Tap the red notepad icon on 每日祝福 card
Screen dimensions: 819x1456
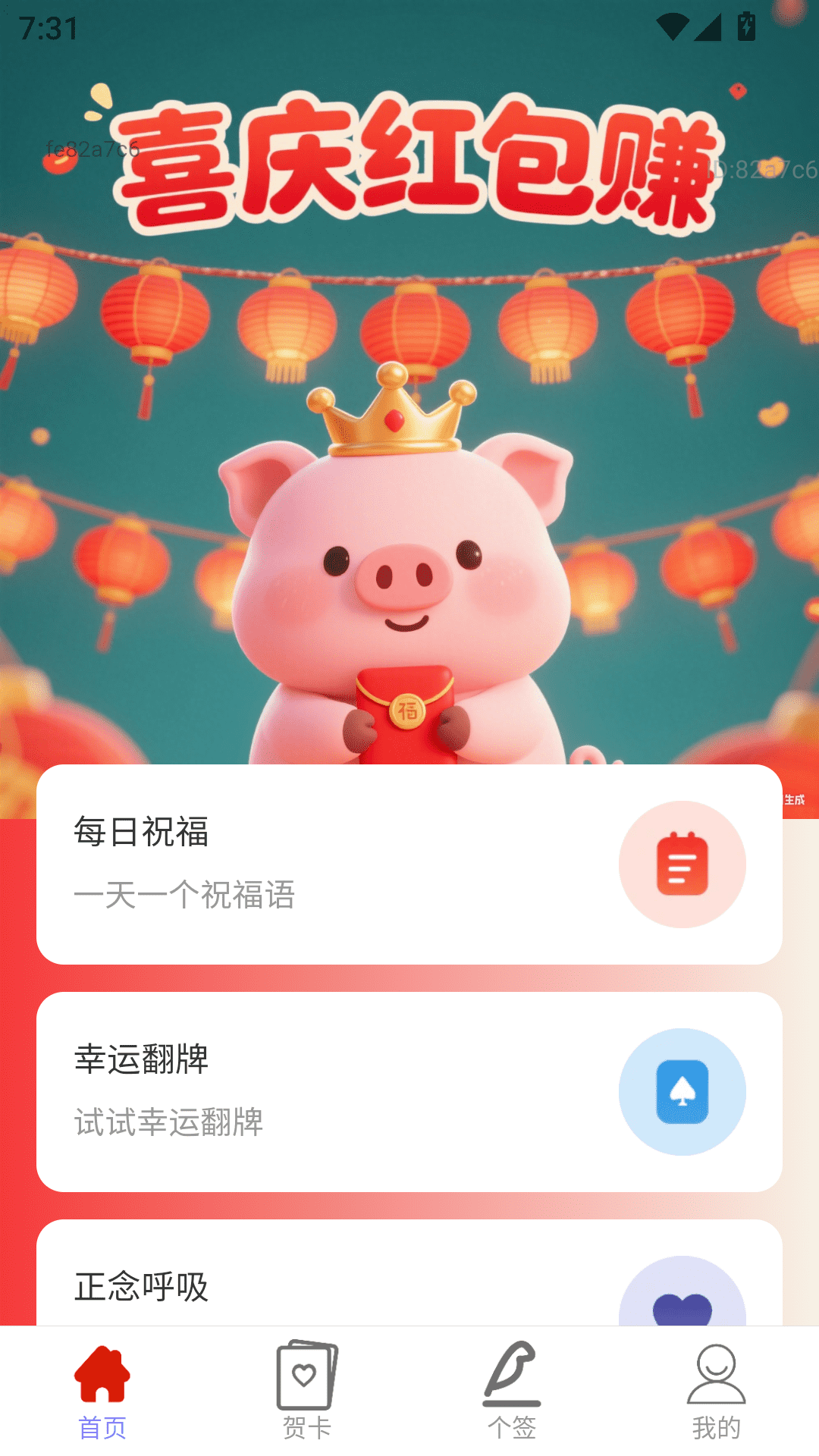click(x=682, y=864)
